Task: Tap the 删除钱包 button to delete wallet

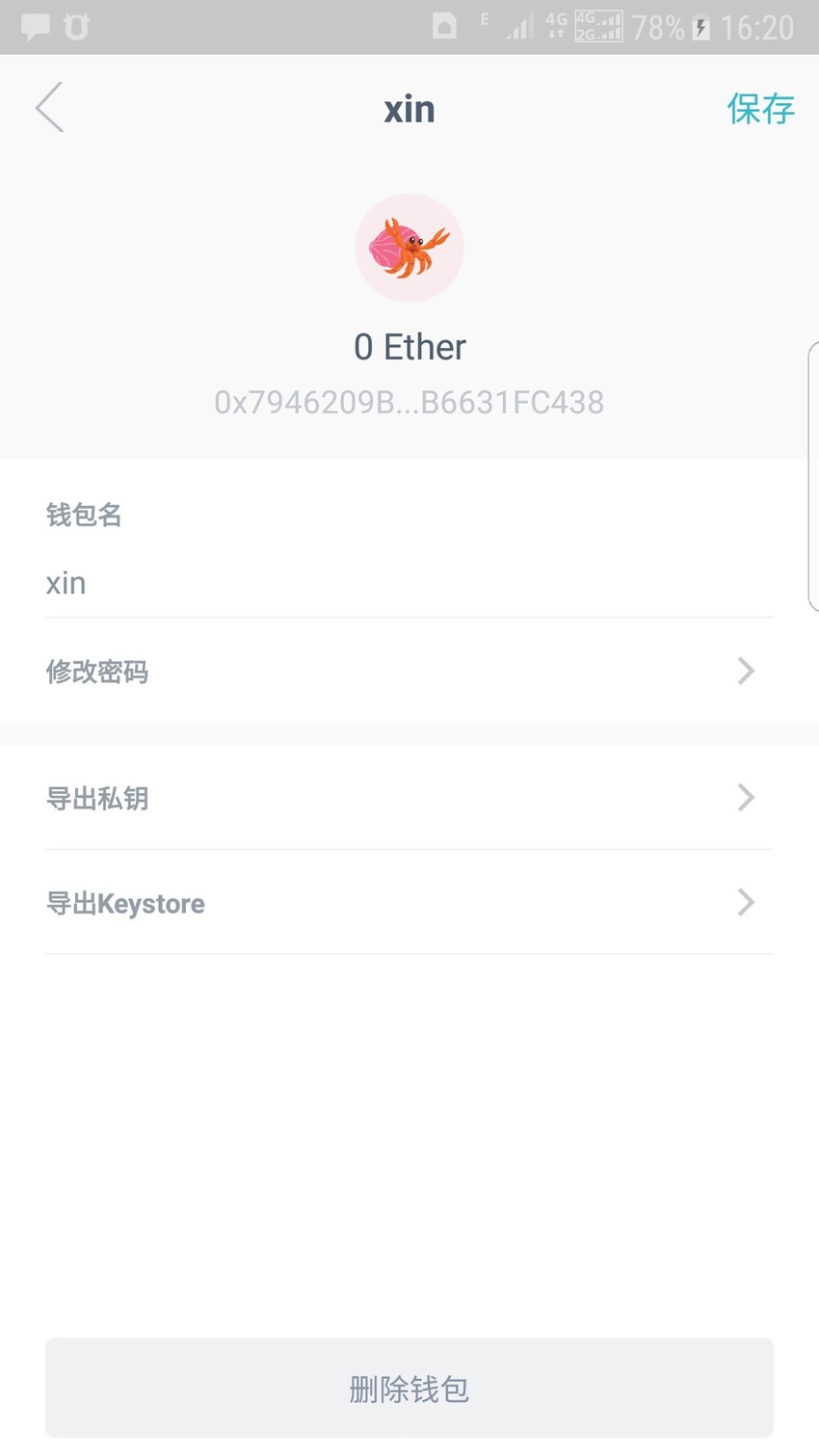Action: (409, 1388)
